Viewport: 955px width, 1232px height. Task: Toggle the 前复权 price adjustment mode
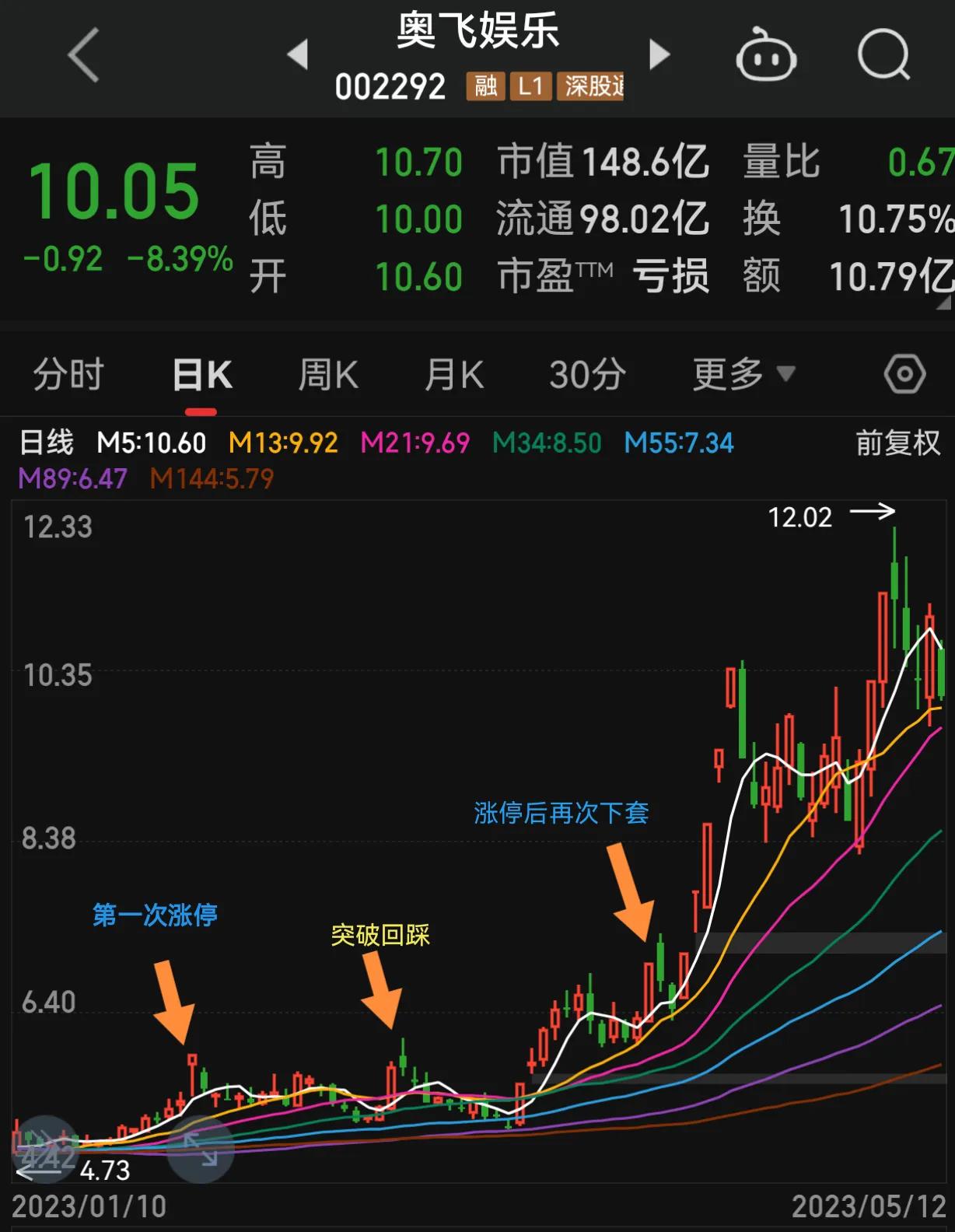pos(898,443)
